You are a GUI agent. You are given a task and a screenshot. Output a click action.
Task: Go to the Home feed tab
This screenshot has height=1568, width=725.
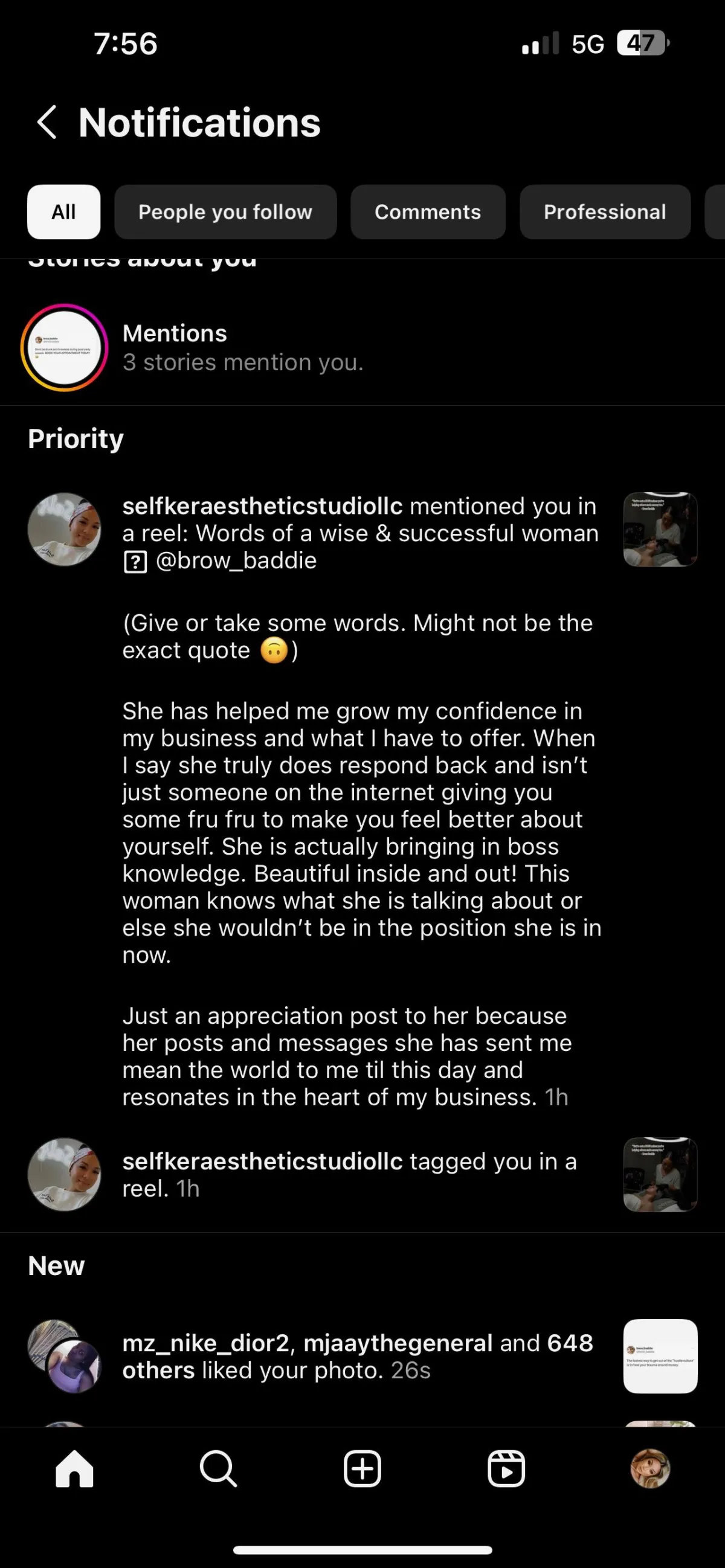tap(74, 1470)
